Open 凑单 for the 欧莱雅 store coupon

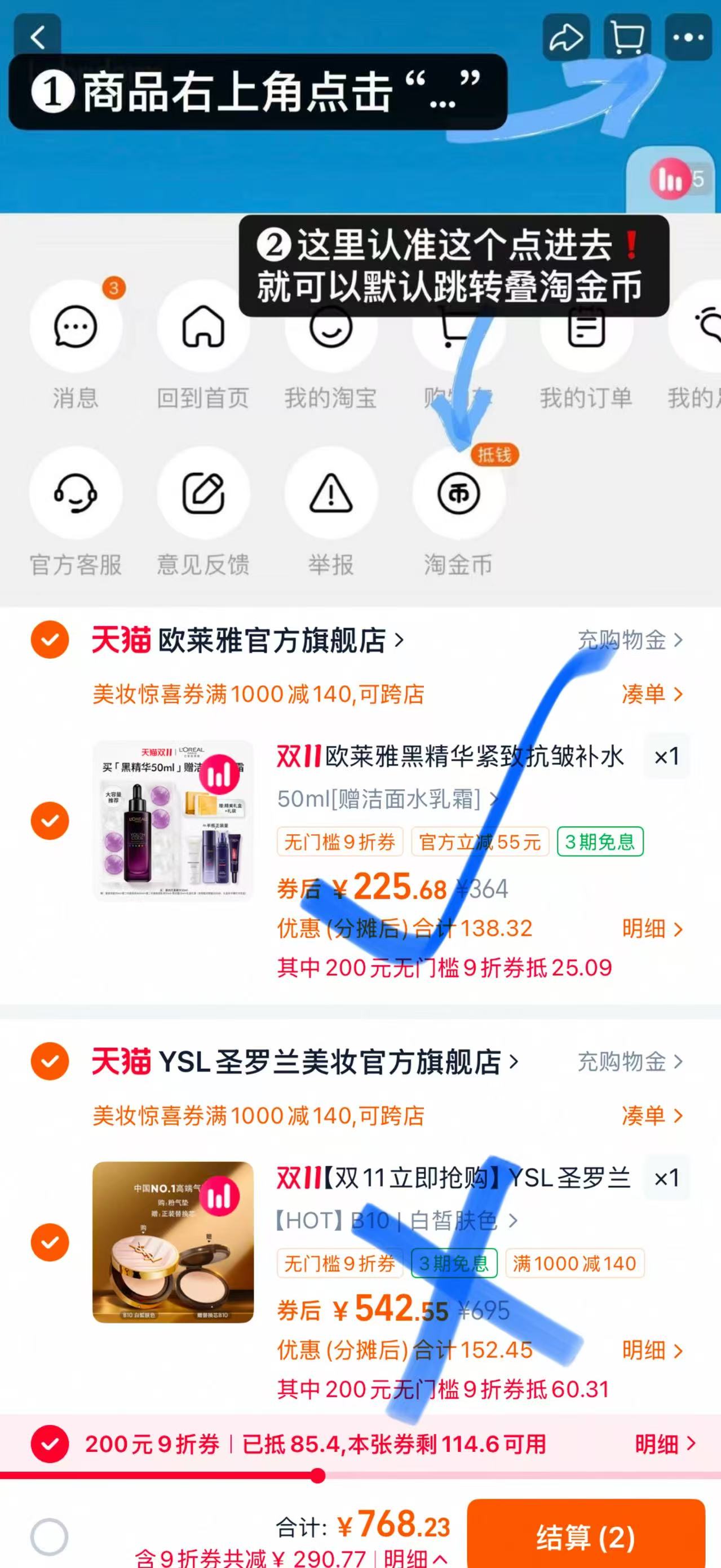(x=647, y=694)
